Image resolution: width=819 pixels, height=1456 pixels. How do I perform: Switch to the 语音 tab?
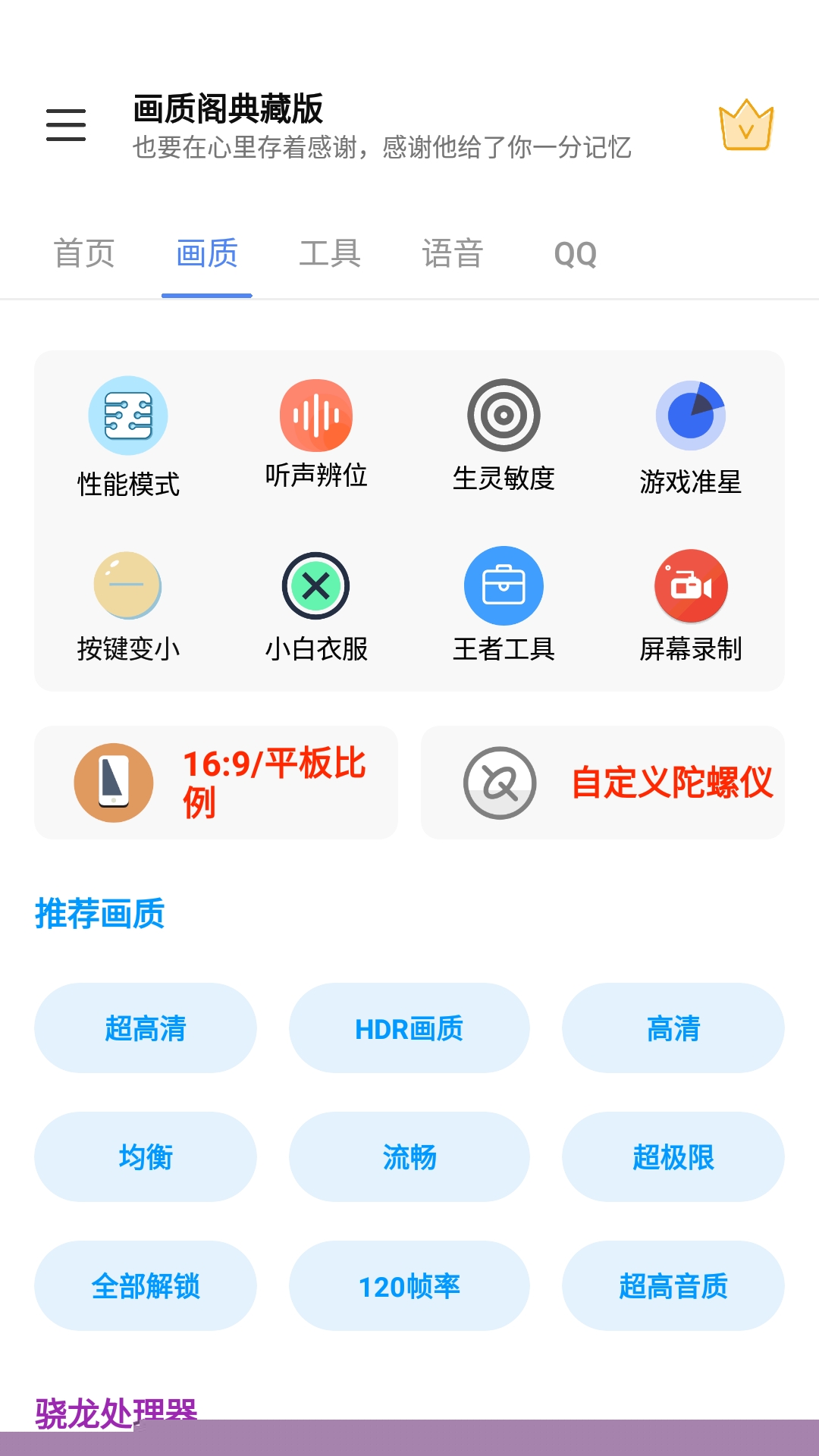tap(453, 253)
